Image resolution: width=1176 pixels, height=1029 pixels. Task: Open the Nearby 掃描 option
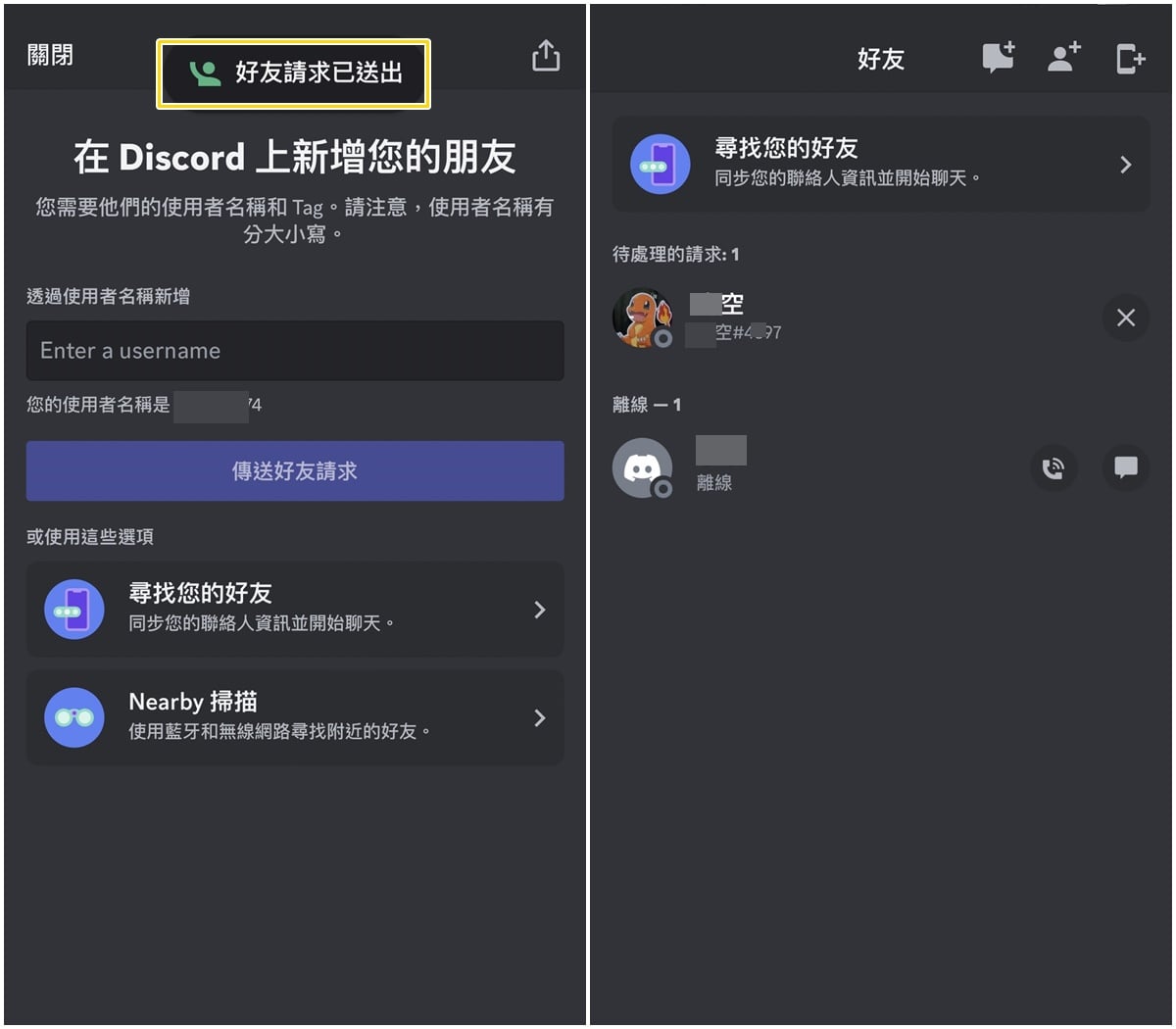pos(295,717)
